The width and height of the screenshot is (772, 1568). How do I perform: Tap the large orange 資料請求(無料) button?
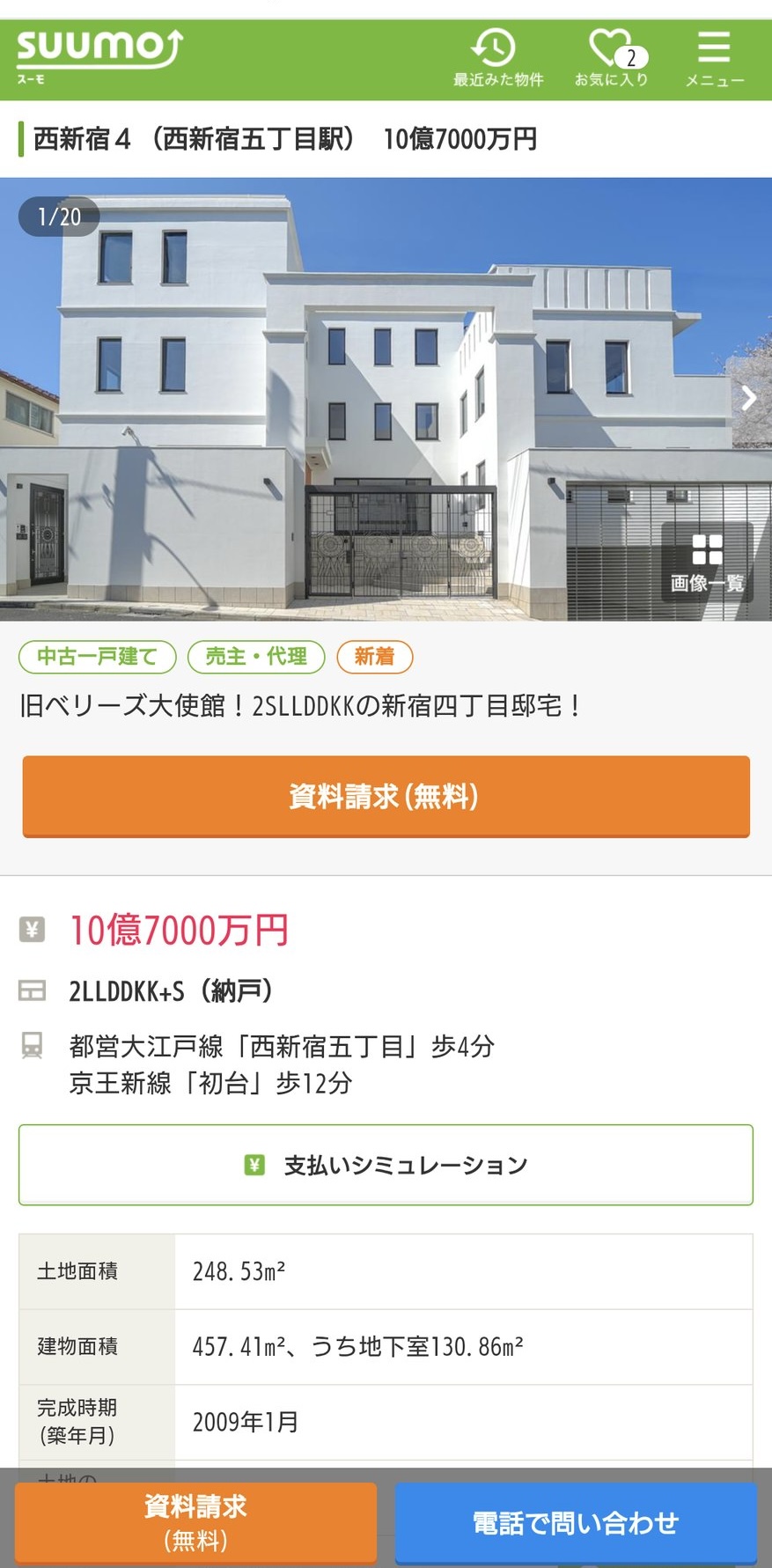tap(386, 797)
